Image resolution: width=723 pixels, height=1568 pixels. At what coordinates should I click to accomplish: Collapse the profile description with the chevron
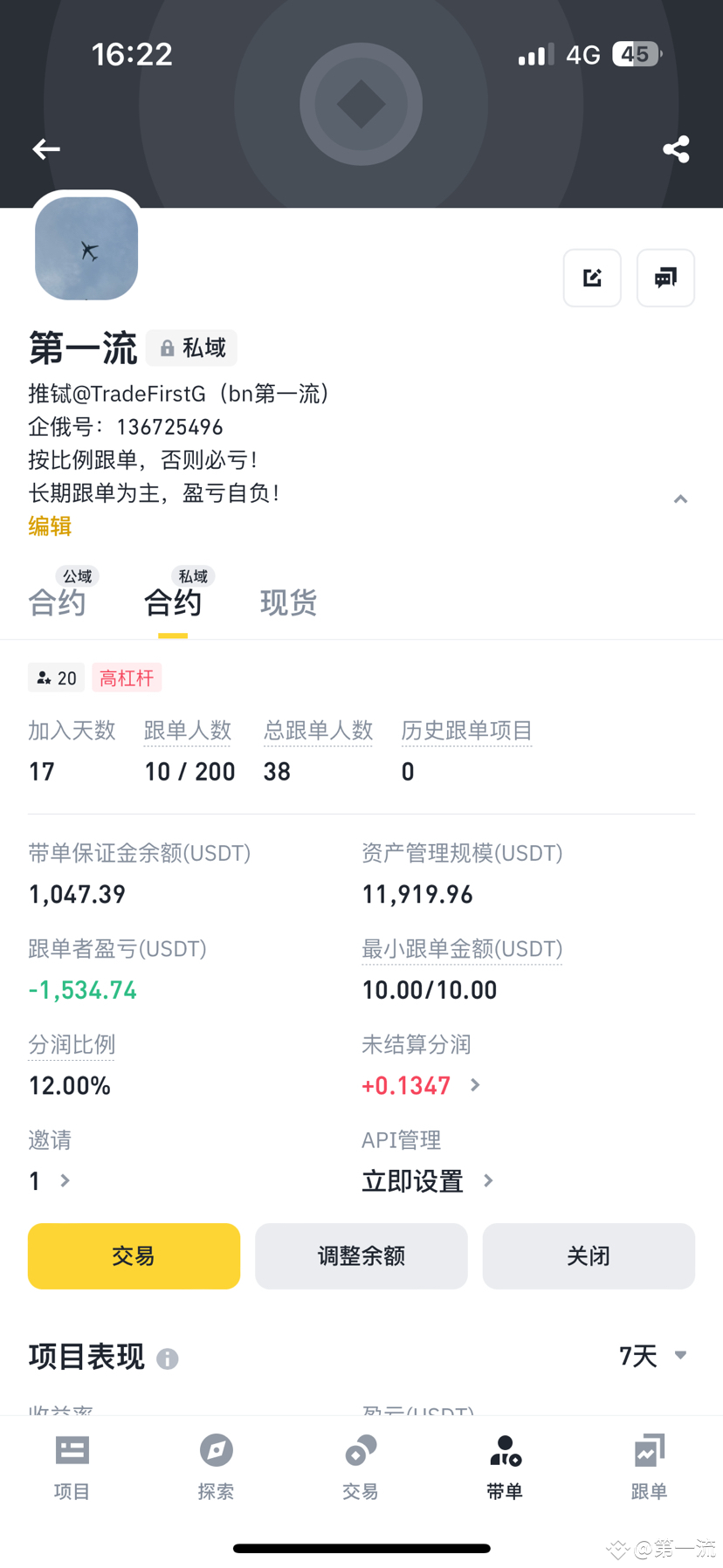pos(680,499)
